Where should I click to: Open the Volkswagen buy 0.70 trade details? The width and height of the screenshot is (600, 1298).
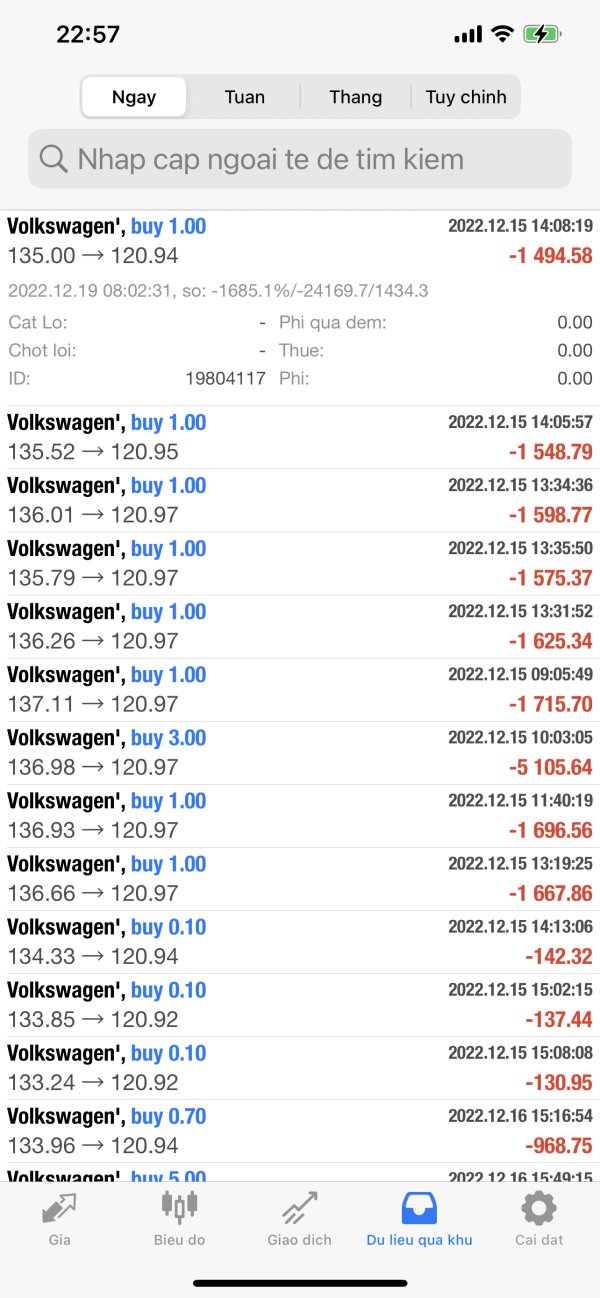tap(300, 1131)
